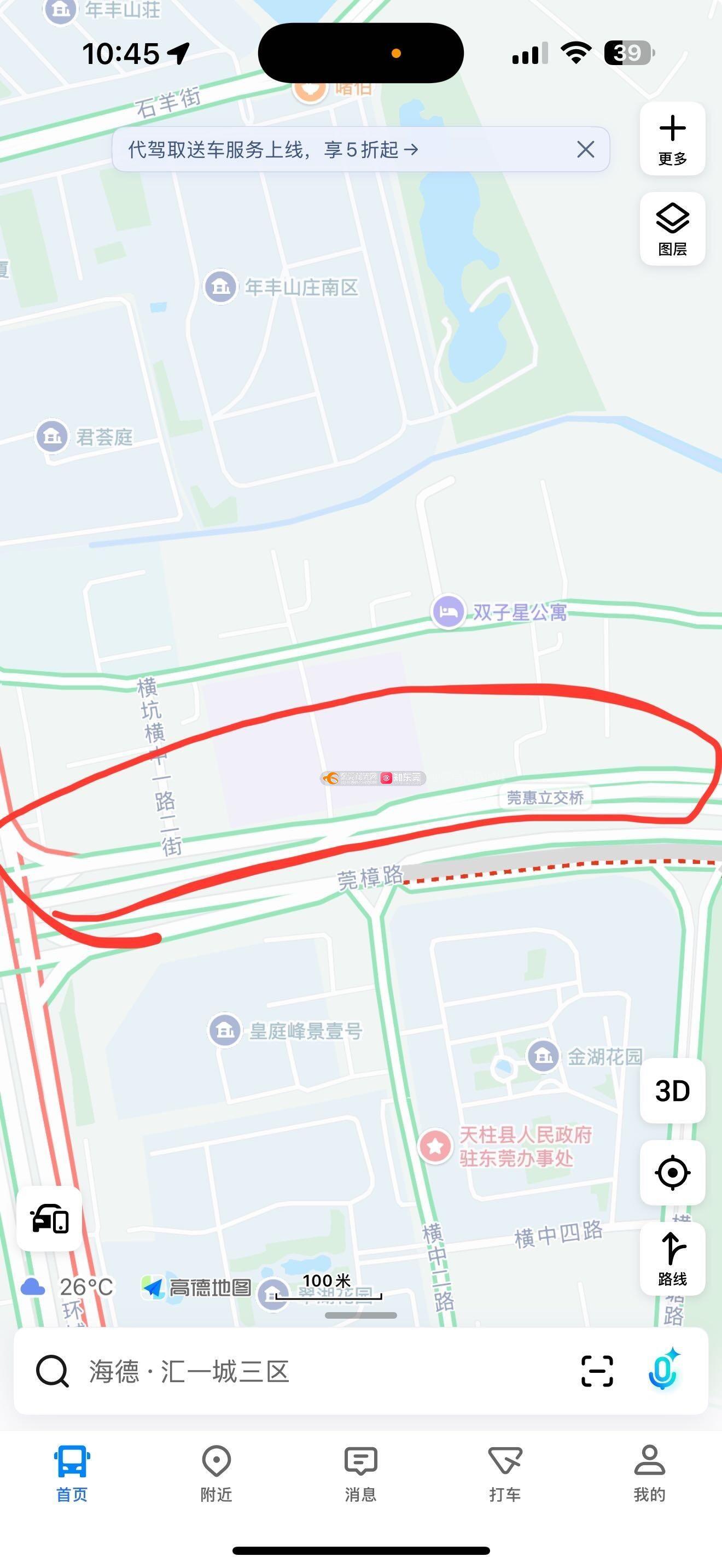Select the 双子星公寓 map marker

449,612
